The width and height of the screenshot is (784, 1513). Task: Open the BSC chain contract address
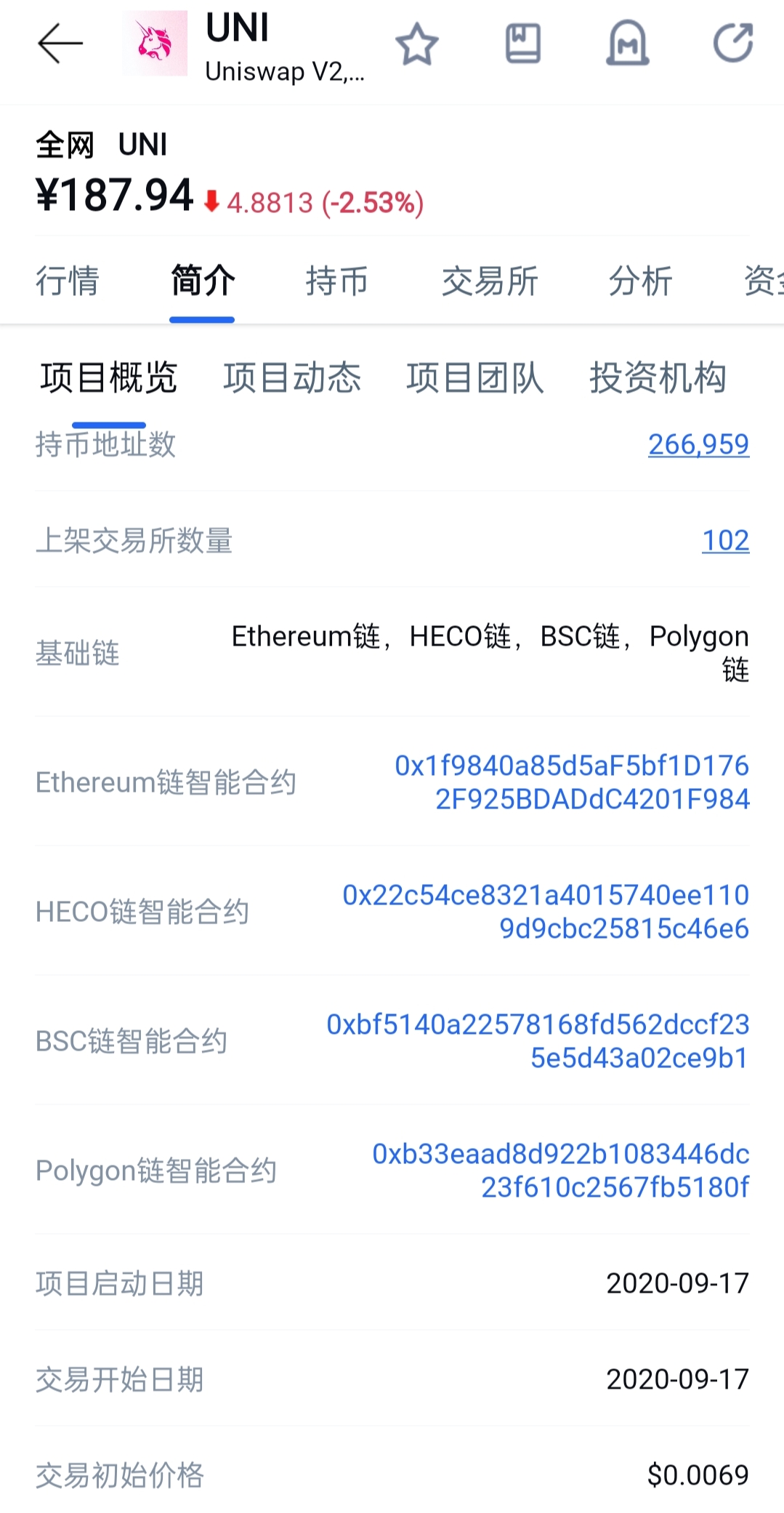(x=538, y=1041)
